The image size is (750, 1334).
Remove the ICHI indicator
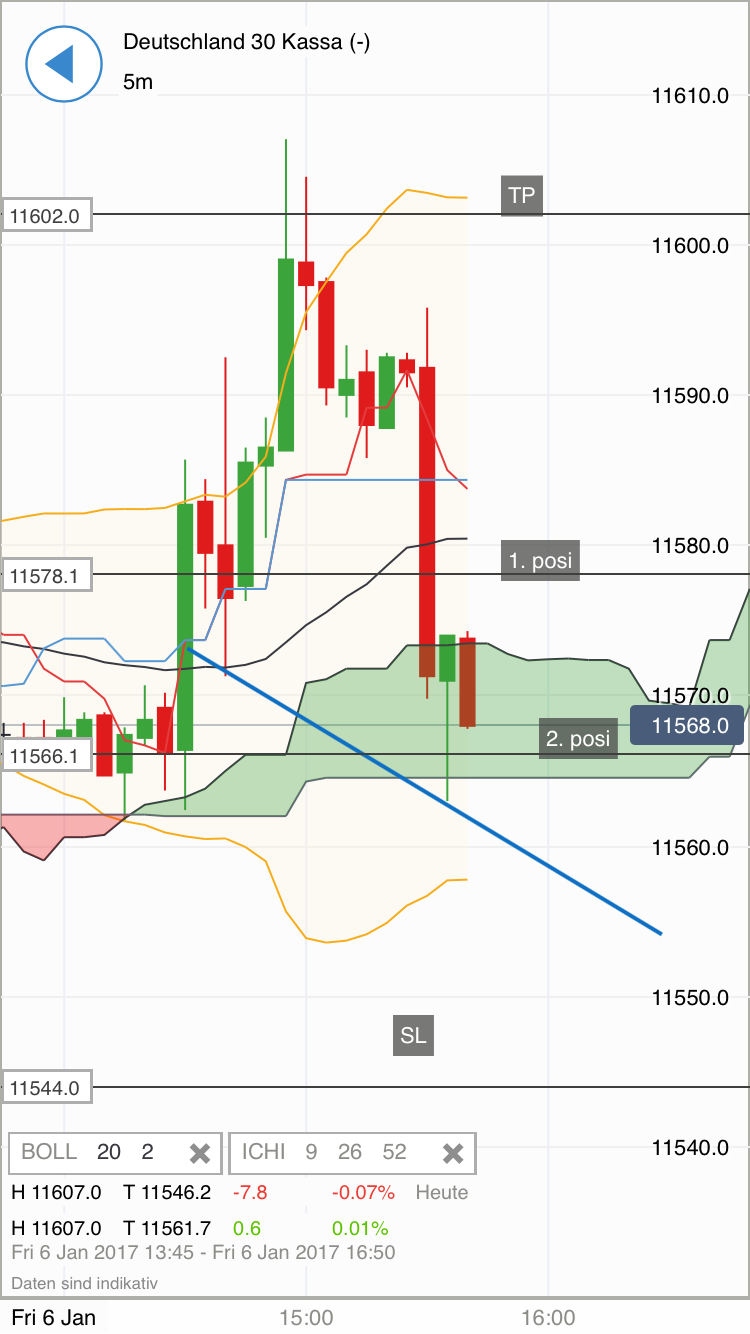pyautogui.click(x=453, y=1153)
